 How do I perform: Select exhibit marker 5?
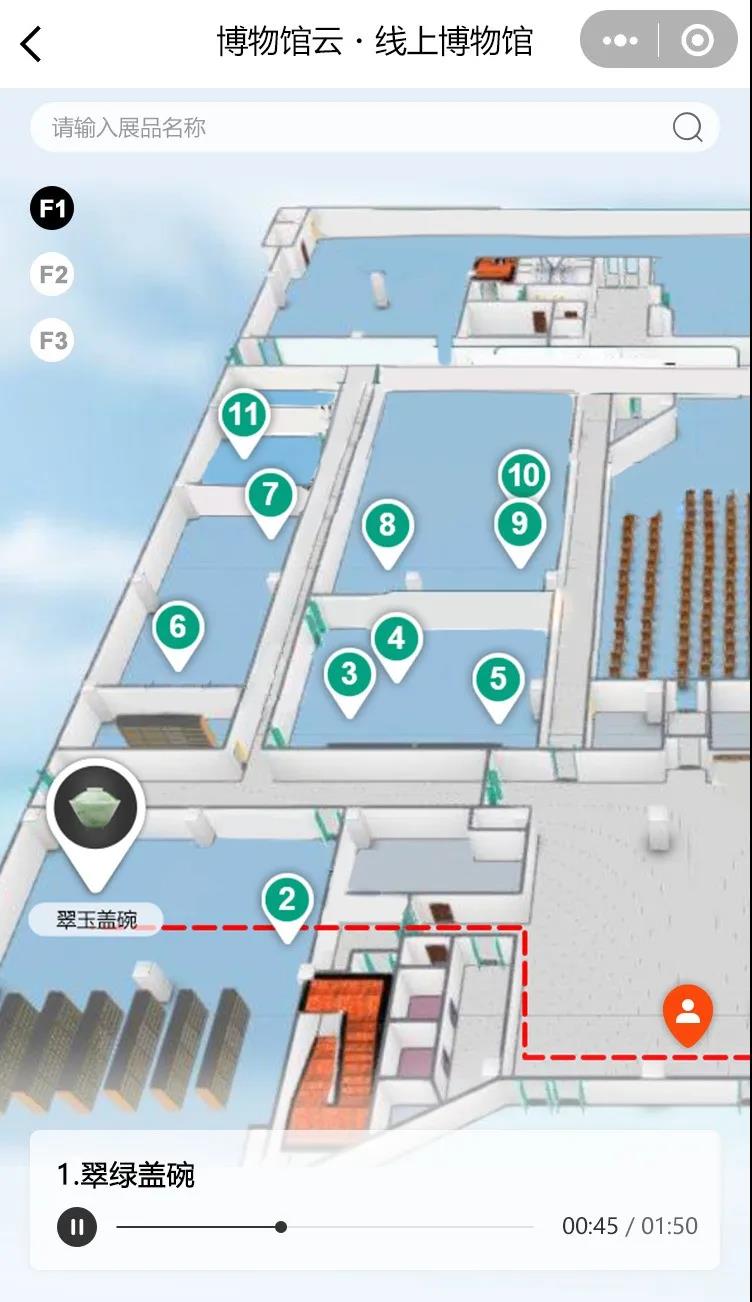[x=498, y=680]
